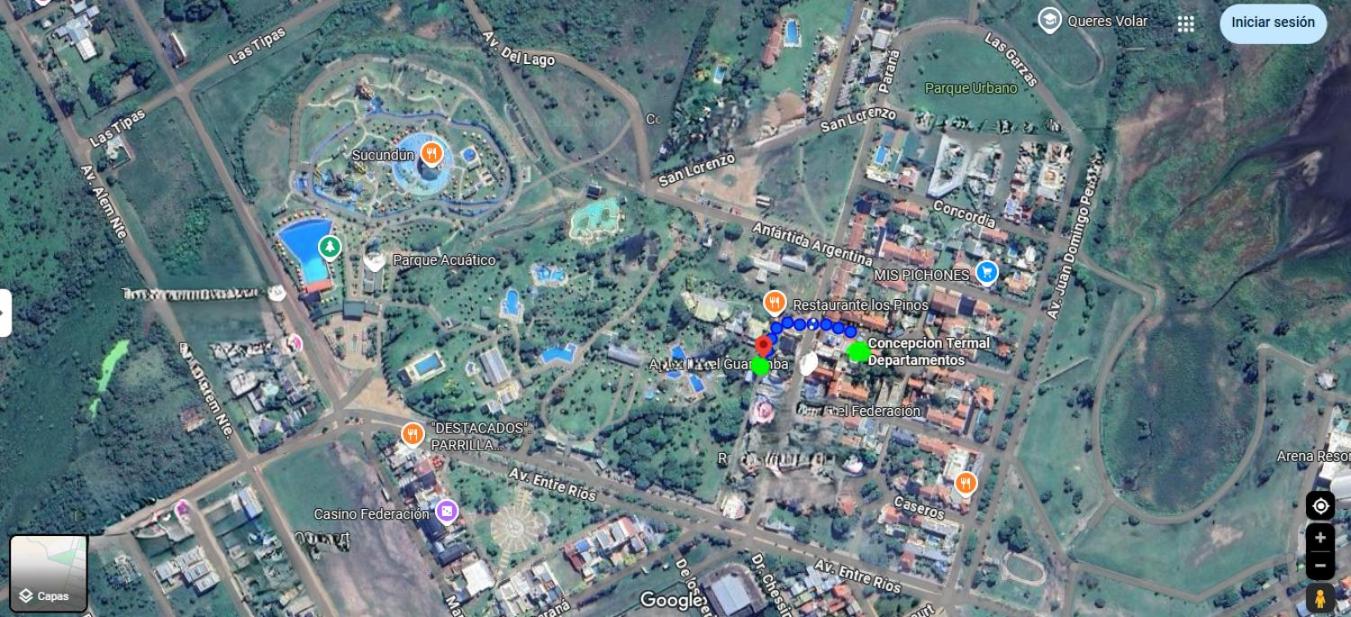Expand the collapsed side panel
This screenshot has width=1351, height=617.
5,313
